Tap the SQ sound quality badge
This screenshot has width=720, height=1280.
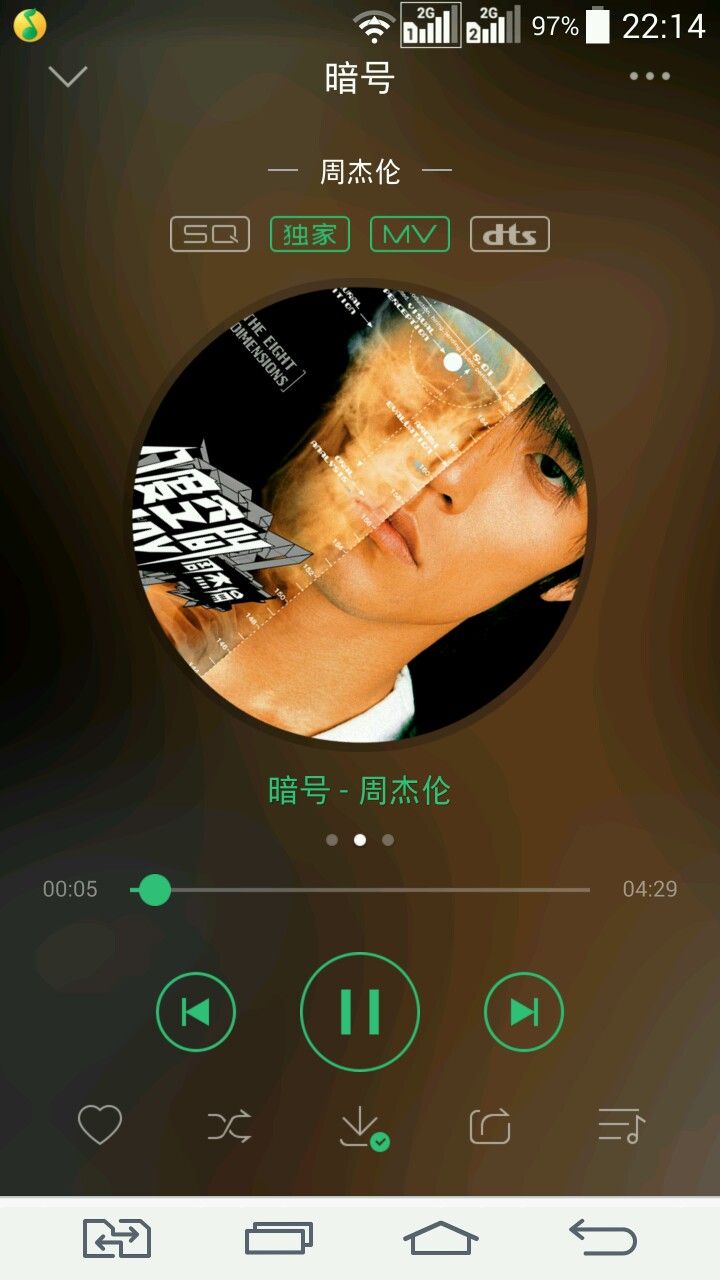pyautogui.click(x=210, y=235)
